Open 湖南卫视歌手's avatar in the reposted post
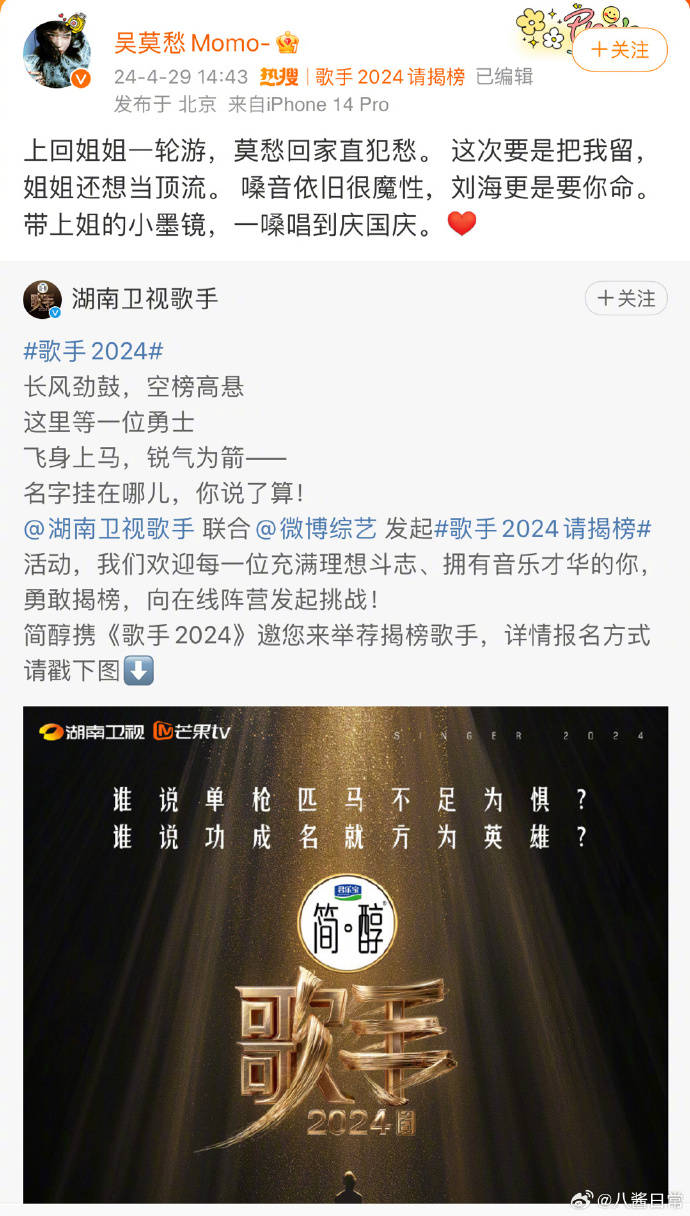This screenshot has height=1216, width=690. 43,299
